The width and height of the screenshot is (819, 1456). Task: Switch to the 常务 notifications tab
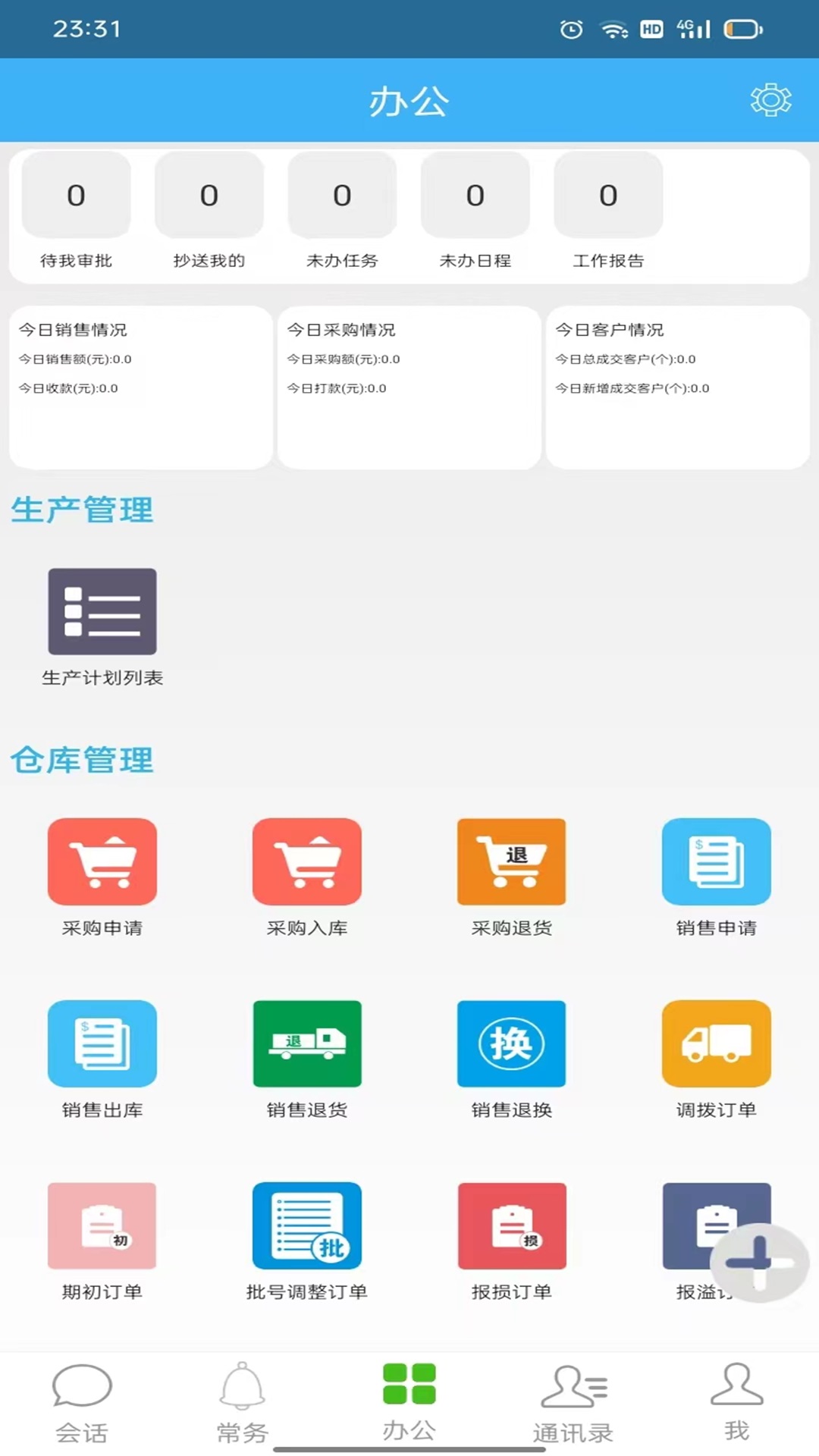coord(242,1403)
